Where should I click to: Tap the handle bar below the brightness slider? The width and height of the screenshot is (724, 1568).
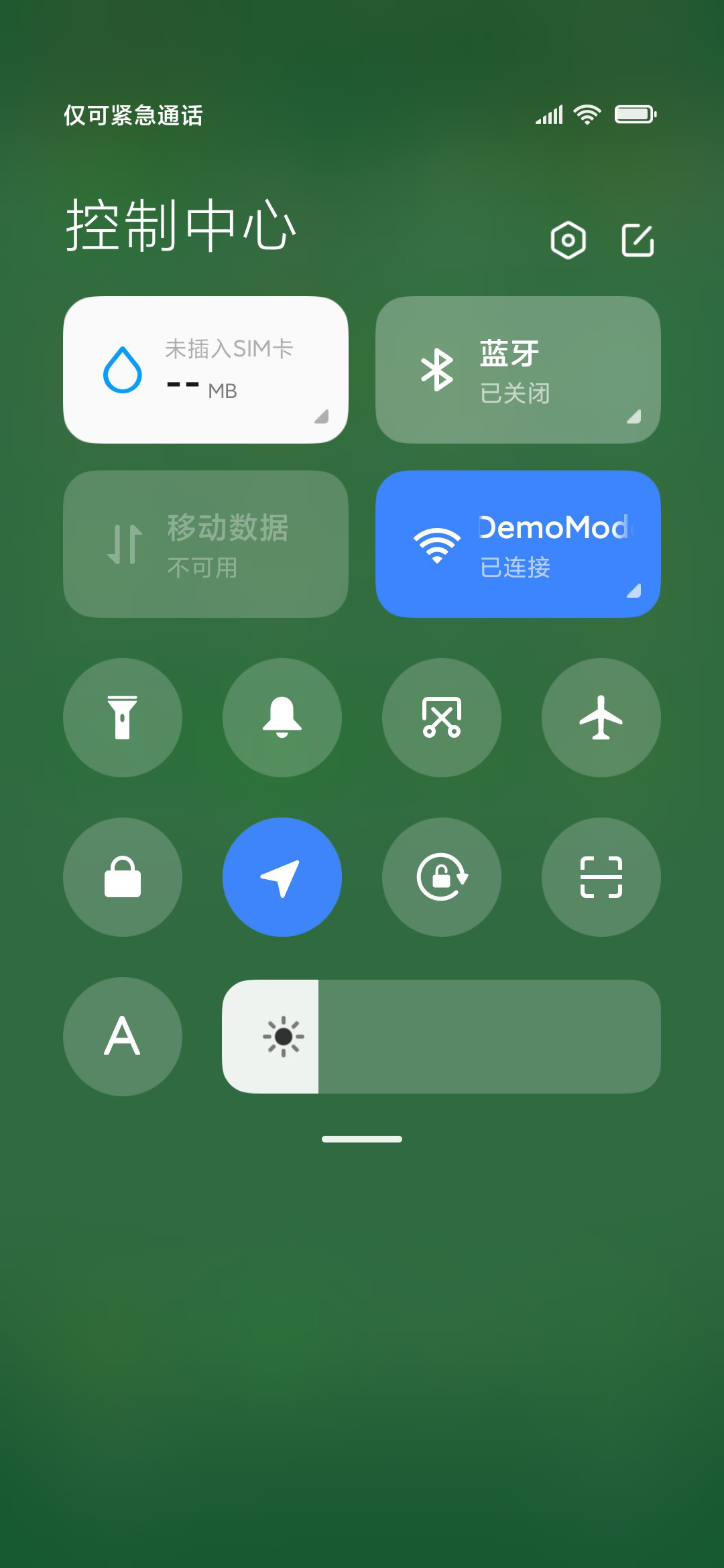pyautogui.click(x=362, y=1139)
